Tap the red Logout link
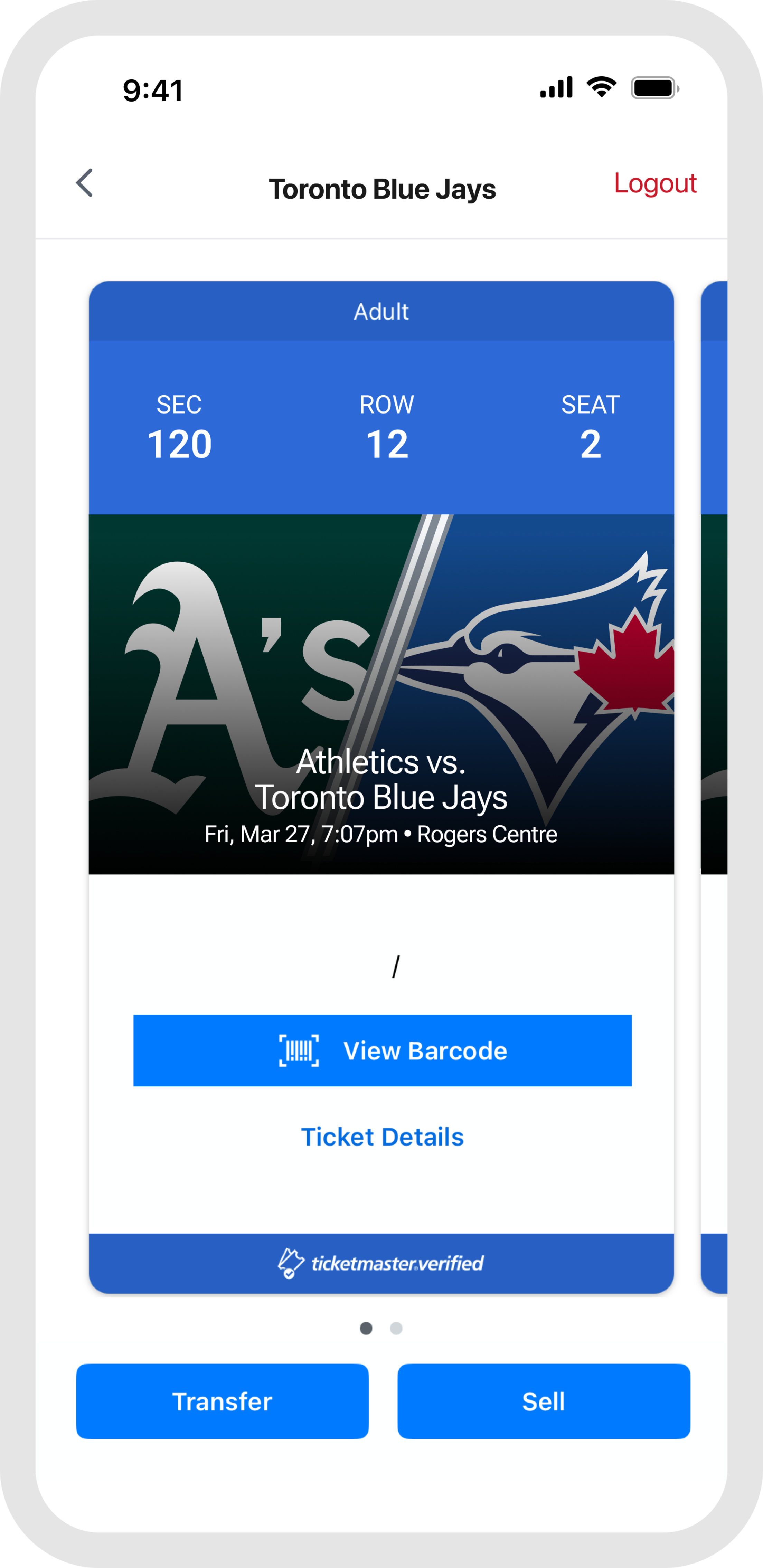This screenshot has height=1568, width=763. [654, 183]
